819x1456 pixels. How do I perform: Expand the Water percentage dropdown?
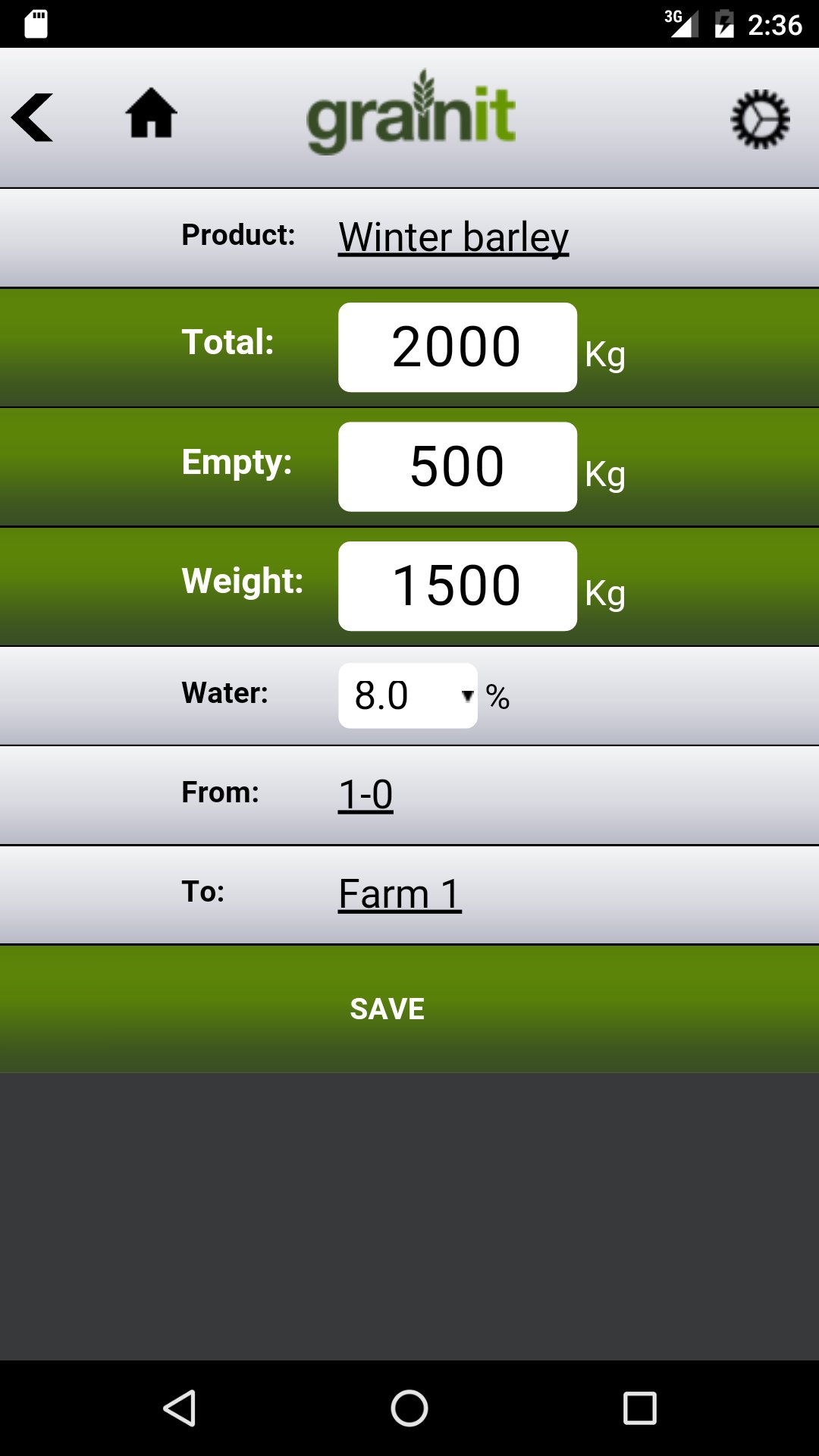coord(408,695)
